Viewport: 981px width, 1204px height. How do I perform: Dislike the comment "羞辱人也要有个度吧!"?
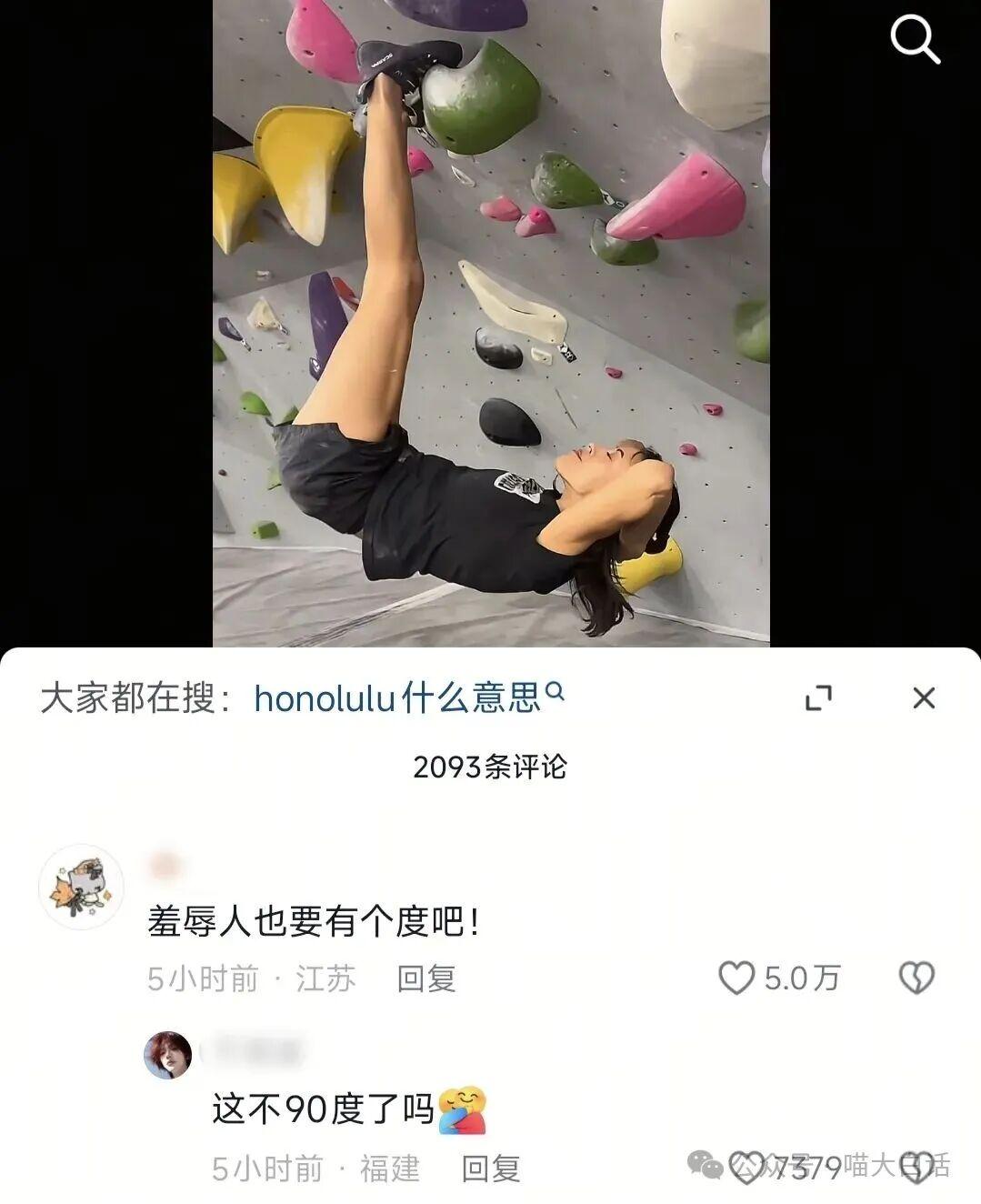(916, 978)
